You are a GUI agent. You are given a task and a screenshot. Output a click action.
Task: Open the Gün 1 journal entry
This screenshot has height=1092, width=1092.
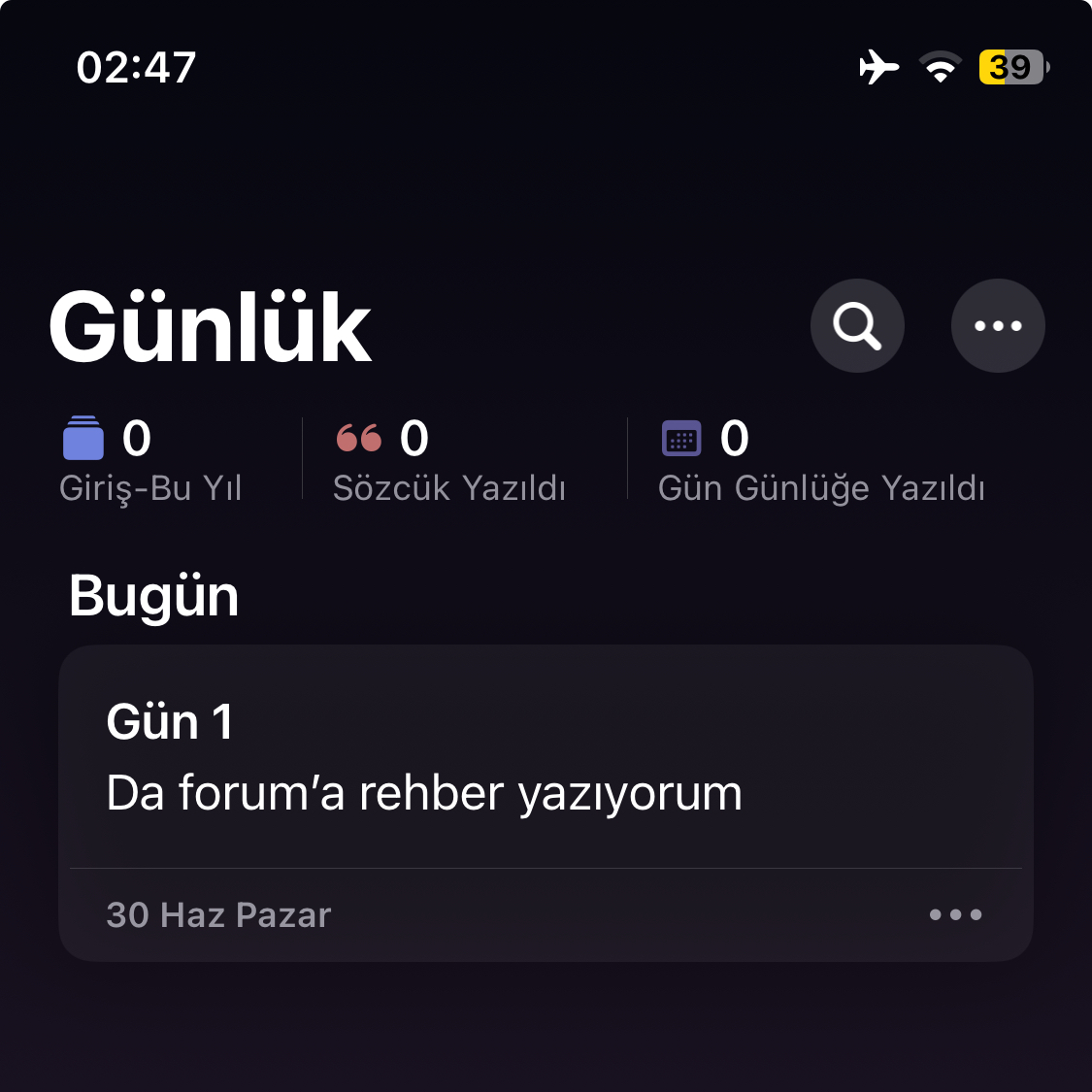pos(424,757)
